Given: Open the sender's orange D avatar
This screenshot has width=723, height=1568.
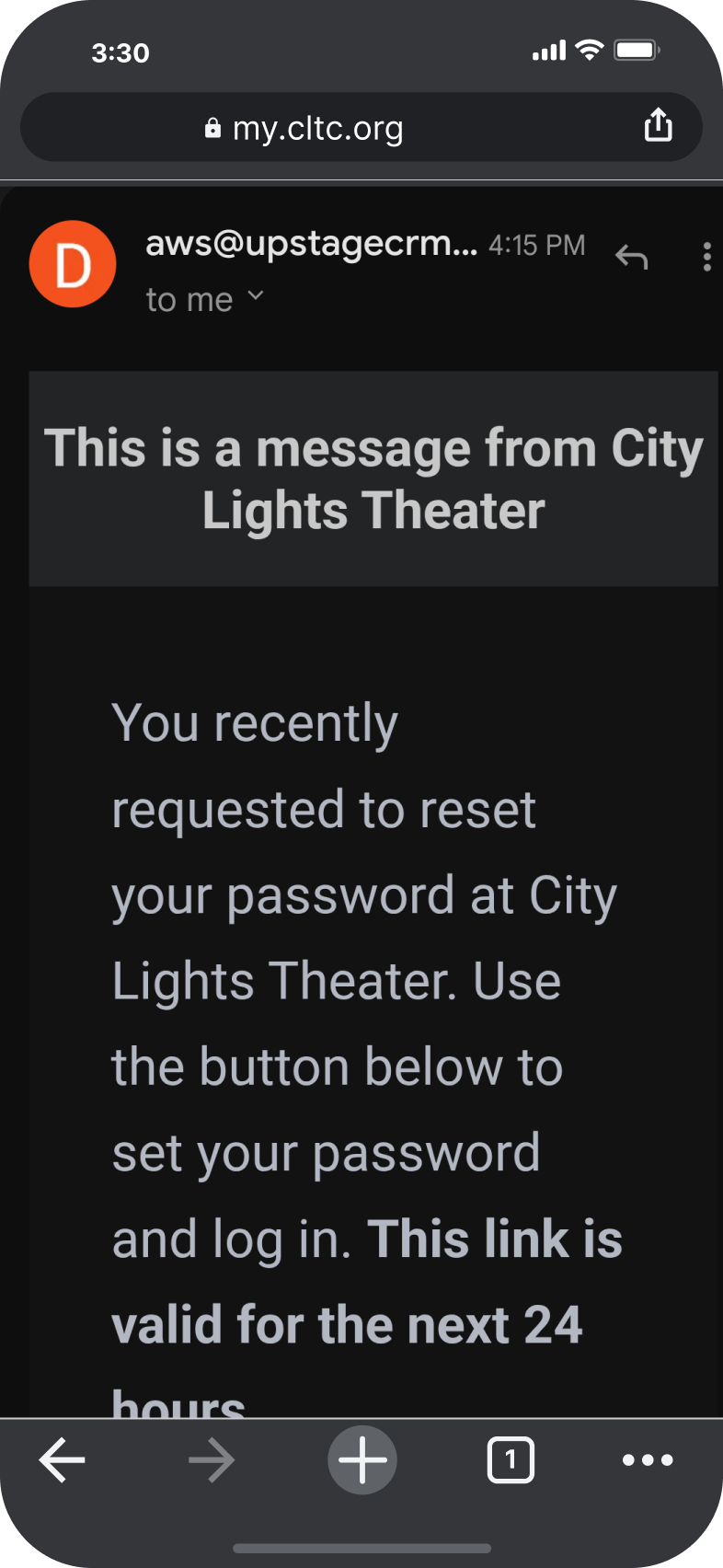Looking at the screenshot, I should click(x=73, y=264).
